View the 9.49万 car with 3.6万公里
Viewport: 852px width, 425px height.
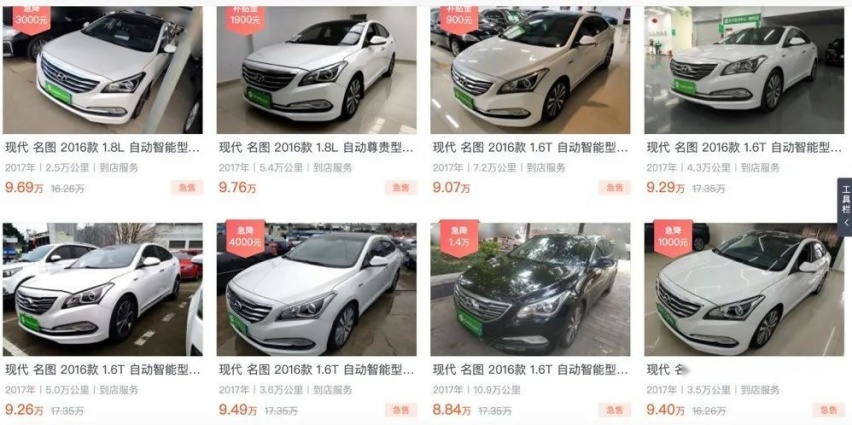tap(316, 369)
